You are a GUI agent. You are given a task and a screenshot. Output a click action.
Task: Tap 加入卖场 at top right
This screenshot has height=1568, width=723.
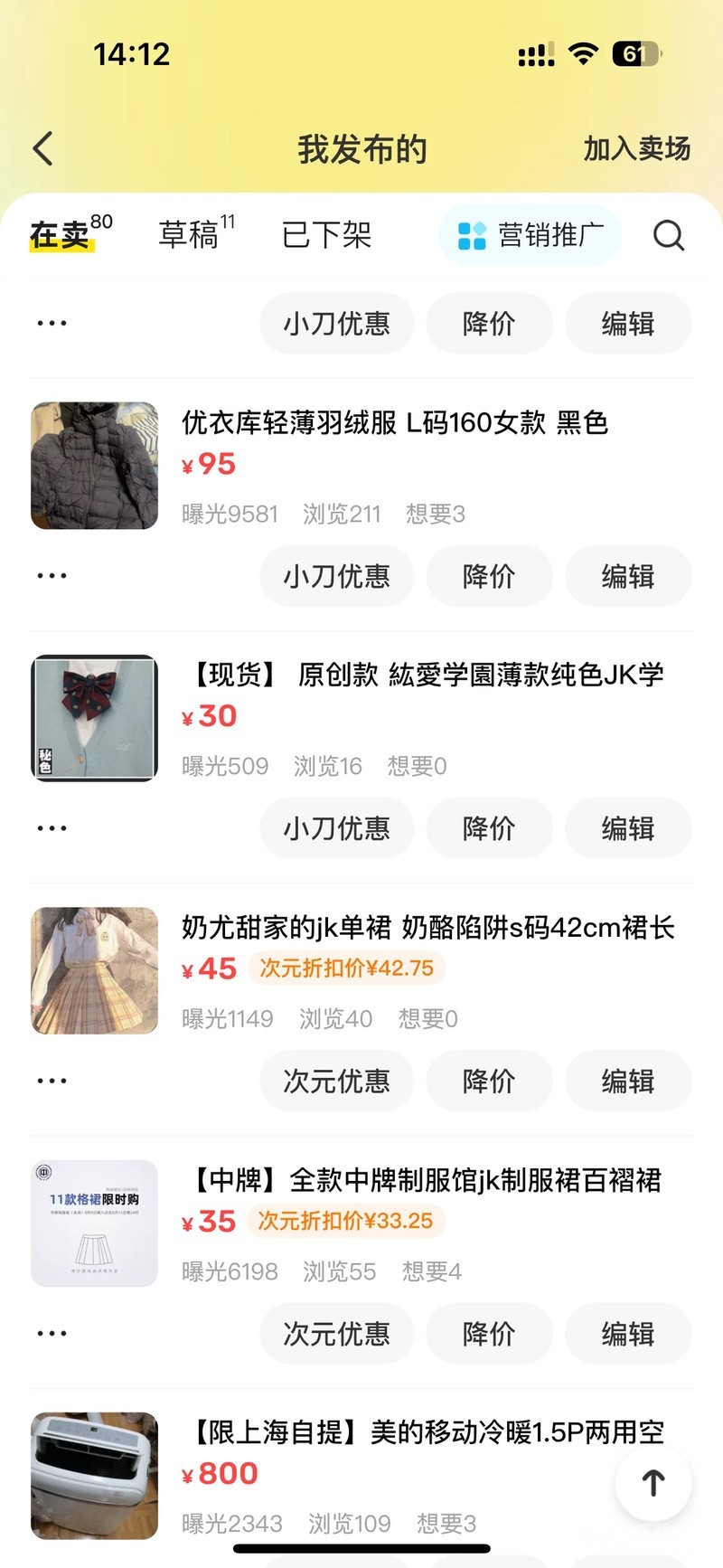[x=636, y=149]
